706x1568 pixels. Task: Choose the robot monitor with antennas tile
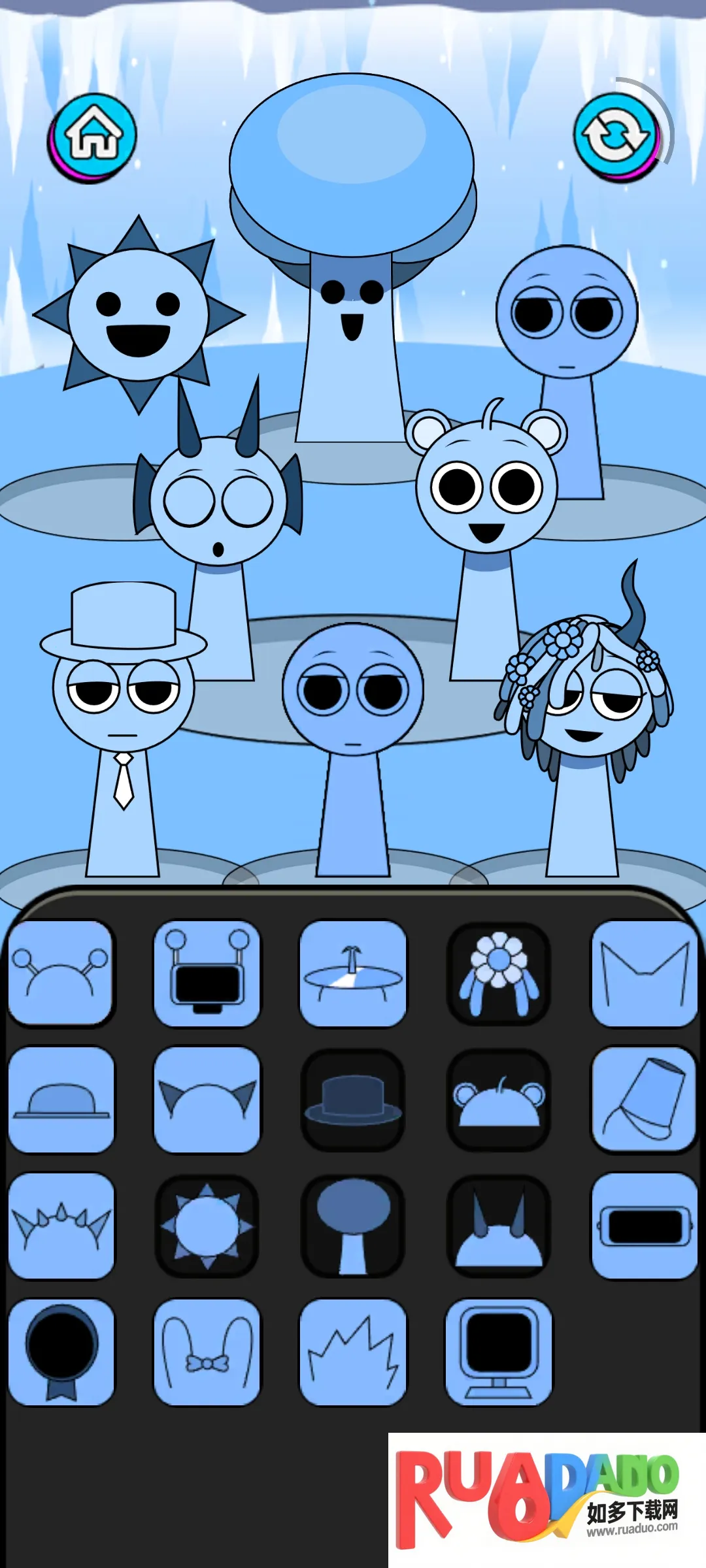coord(207,973)
